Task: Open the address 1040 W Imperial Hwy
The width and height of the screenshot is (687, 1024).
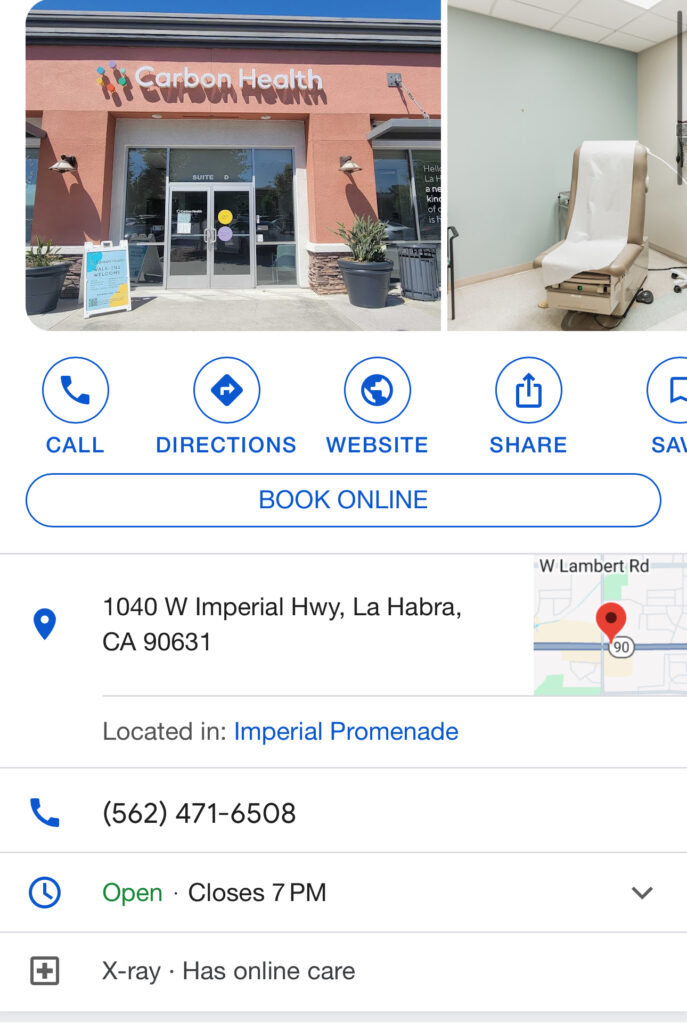Action: (x=282, y=624)
